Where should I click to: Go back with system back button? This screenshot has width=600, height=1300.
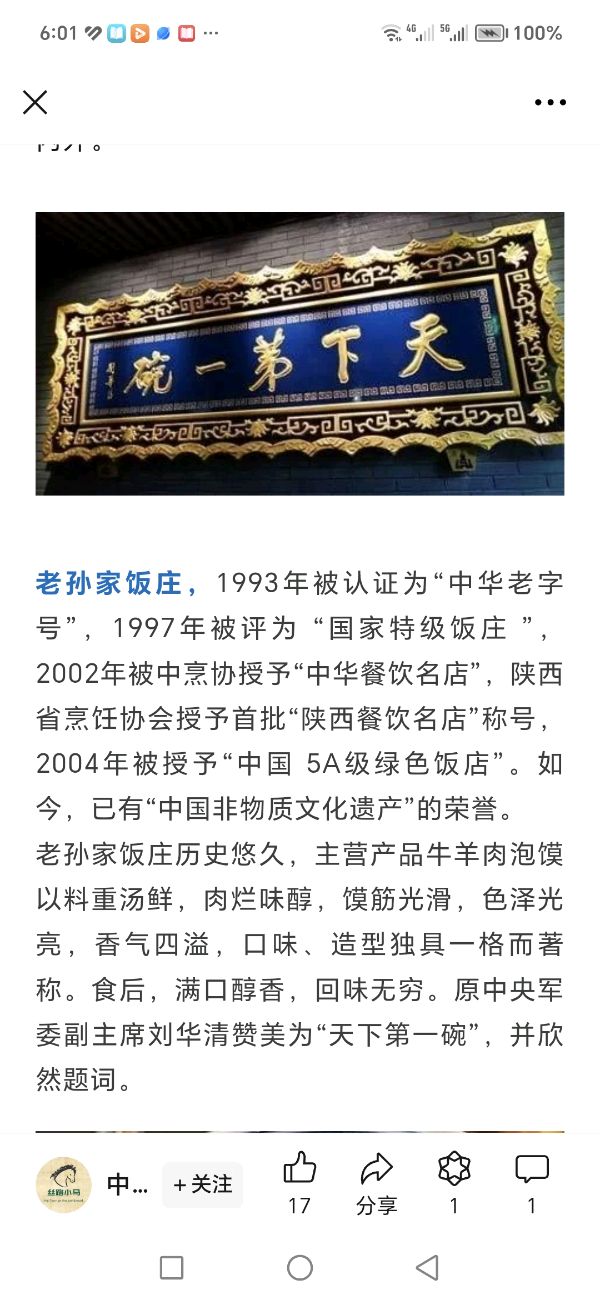tap(427, 1268)
